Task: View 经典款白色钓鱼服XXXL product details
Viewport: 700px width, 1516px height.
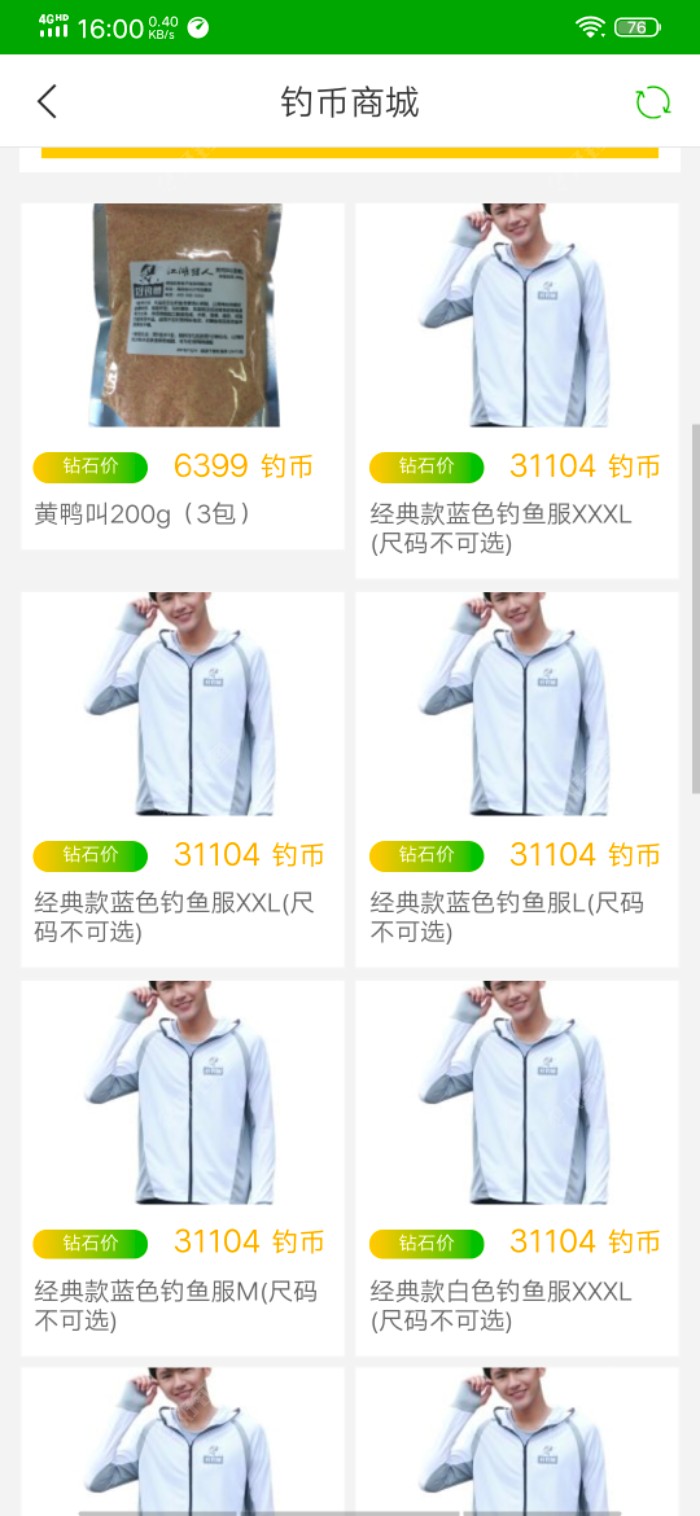Action: 517,1166
